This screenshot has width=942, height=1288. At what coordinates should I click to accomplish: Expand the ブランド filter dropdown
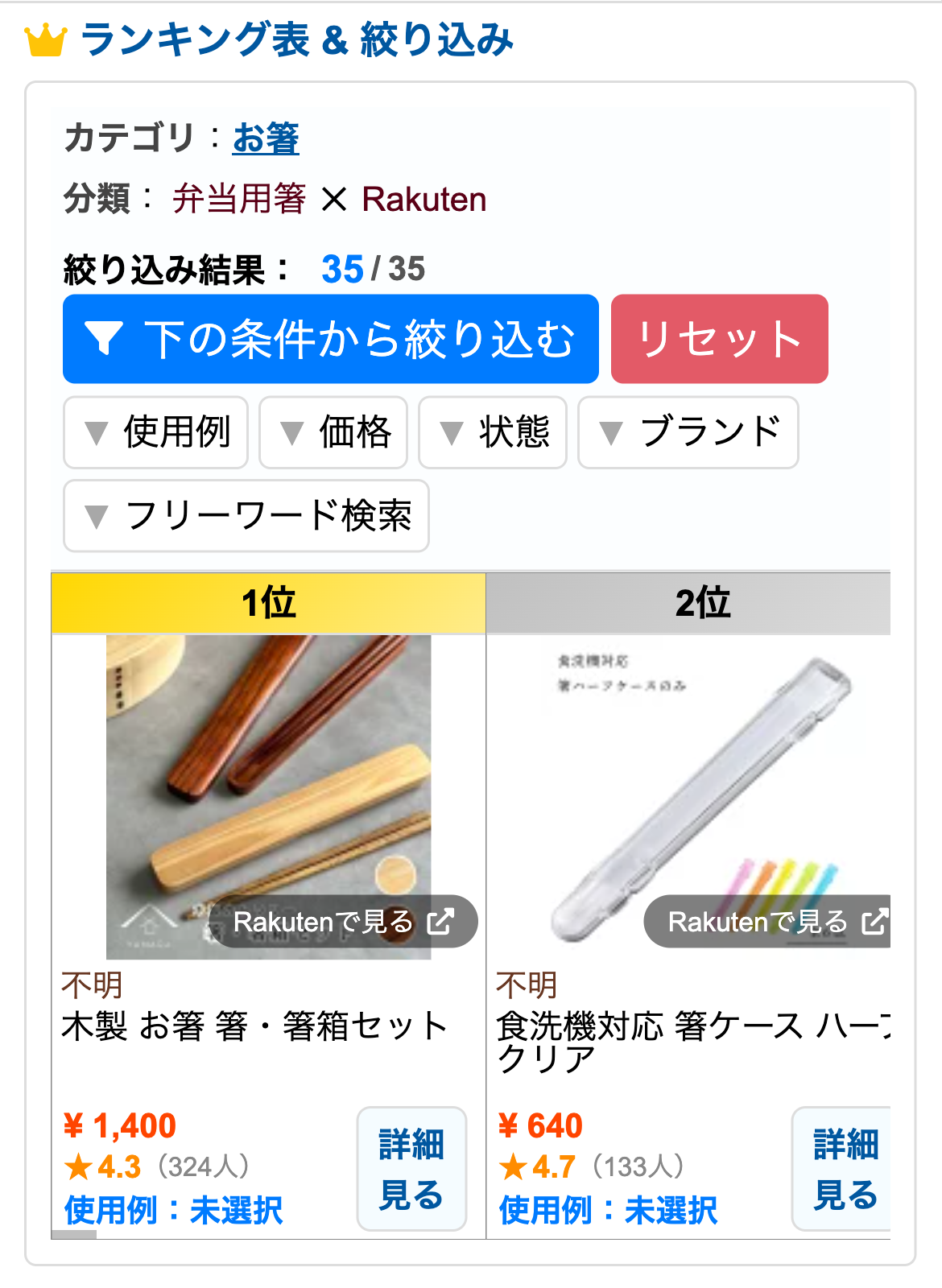[x=688, y=432]
